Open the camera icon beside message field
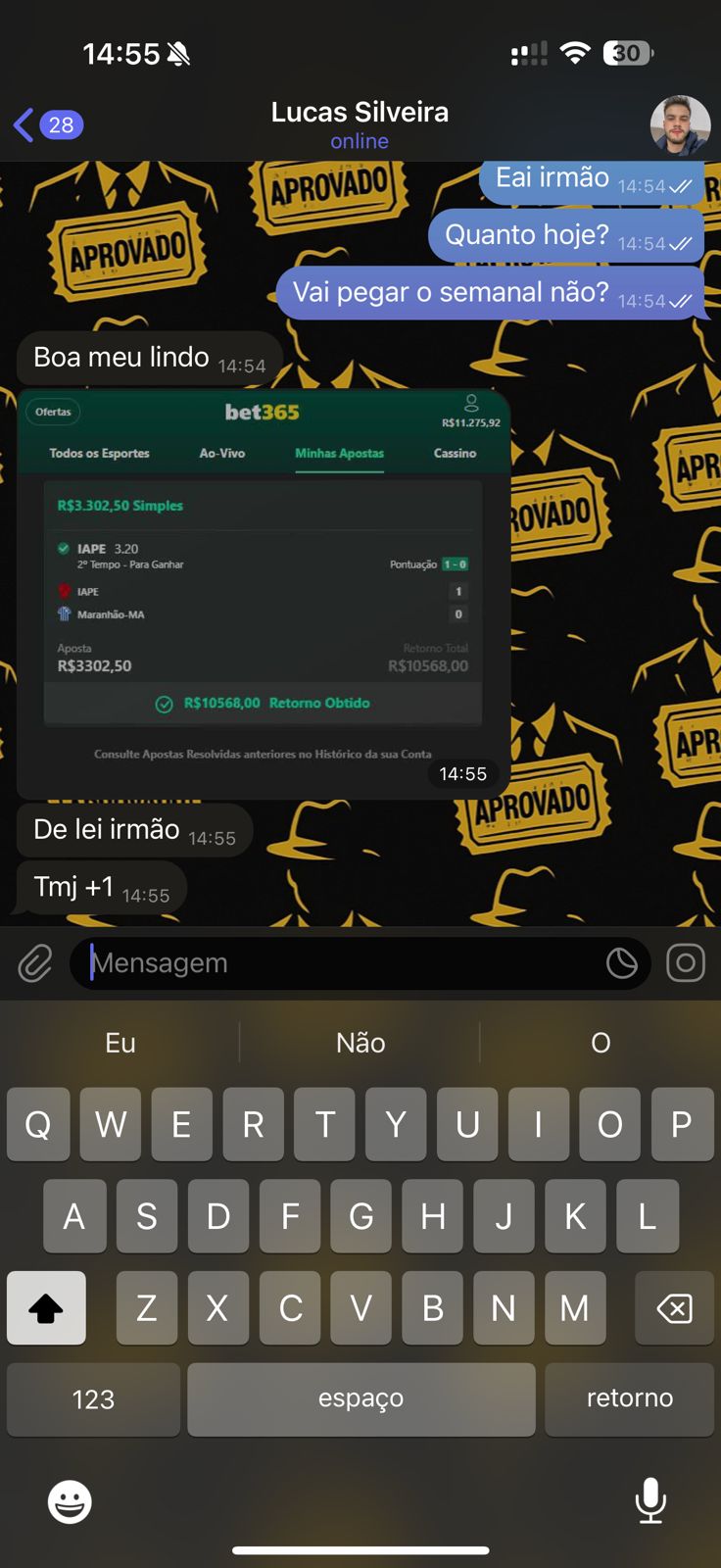 pos(686,963)
